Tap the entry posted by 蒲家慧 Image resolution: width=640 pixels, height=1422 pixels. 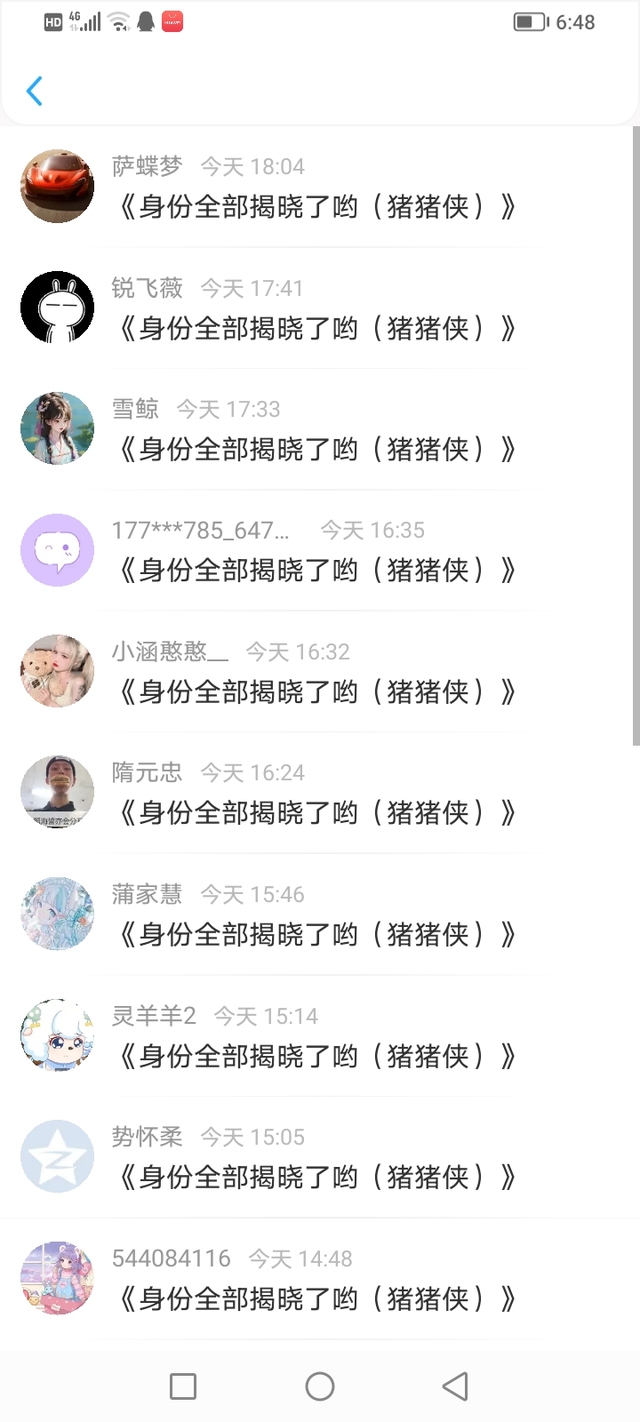pyautogui.click(x=316, y=934)
